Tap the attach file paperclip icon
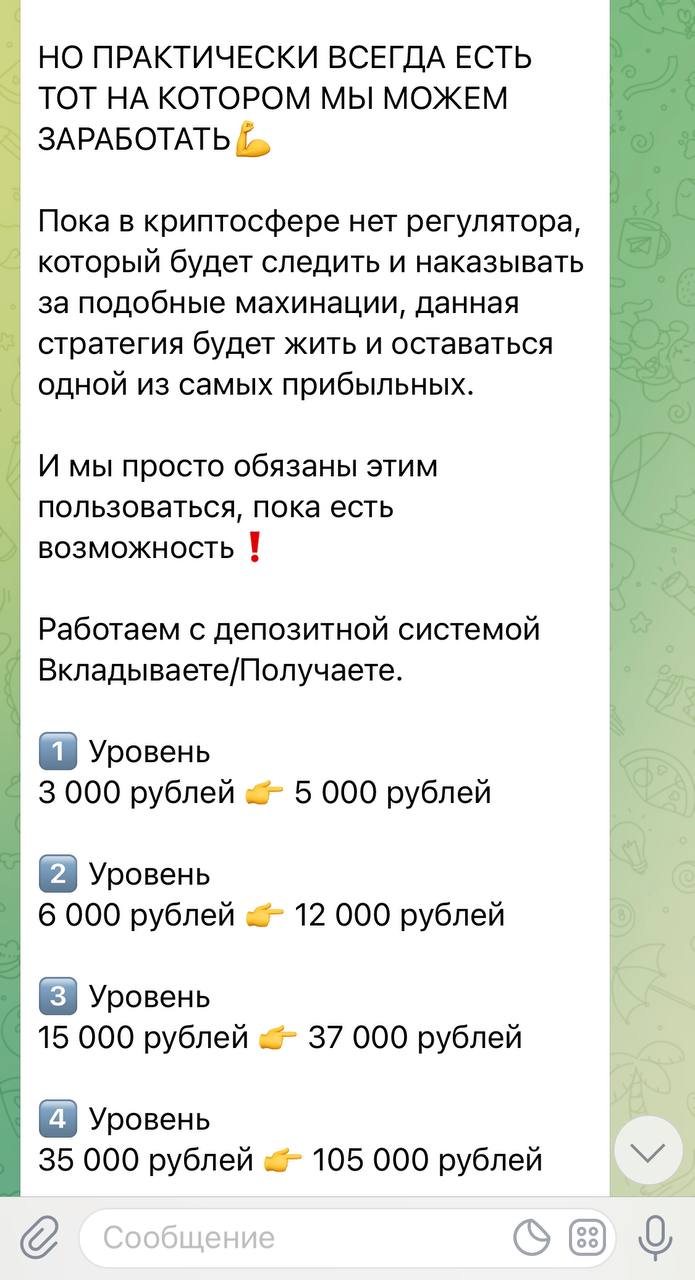 (38, 1238)
